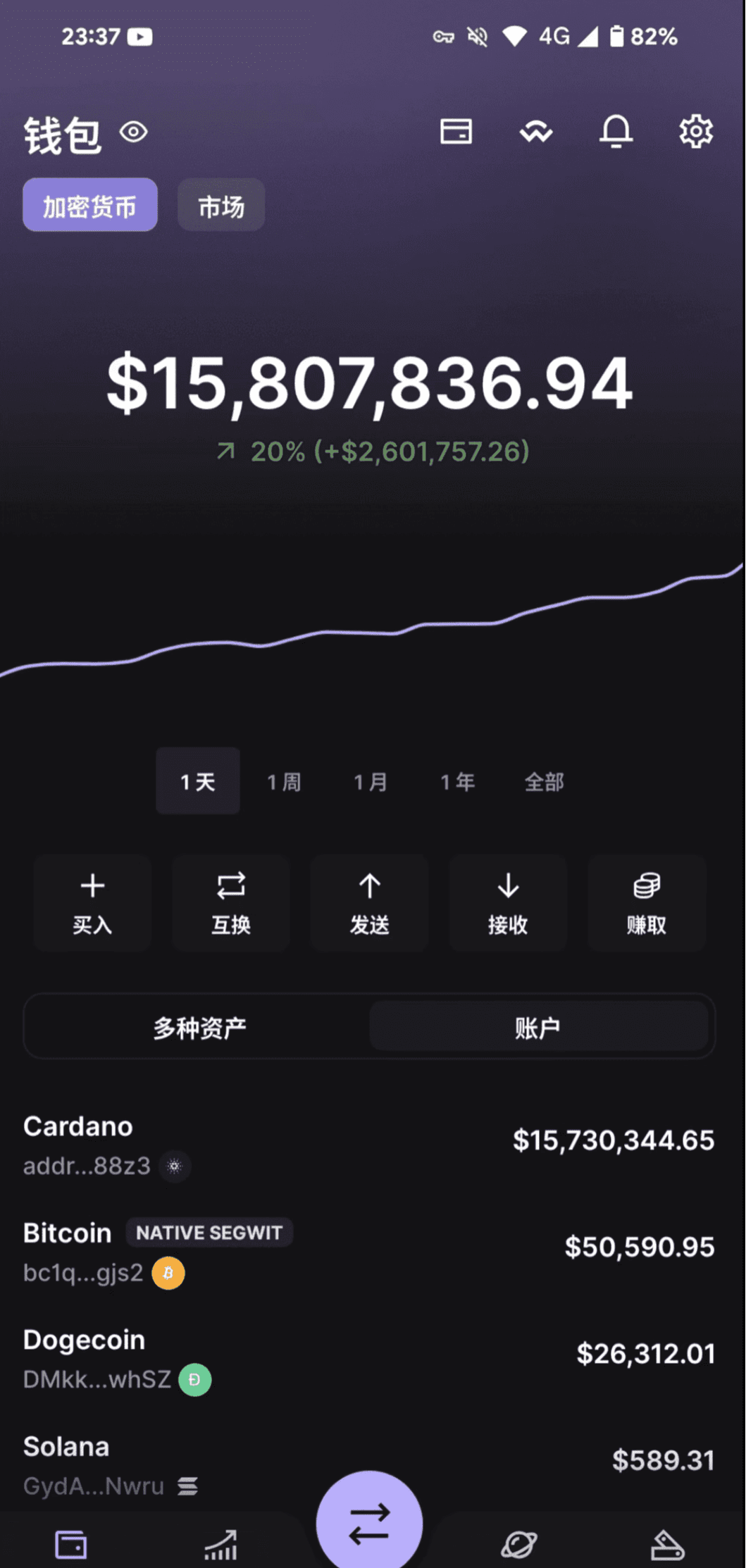The image size is (746, 1568).
Task: Open the notifications bell
Action: click(x=616, y=131)
